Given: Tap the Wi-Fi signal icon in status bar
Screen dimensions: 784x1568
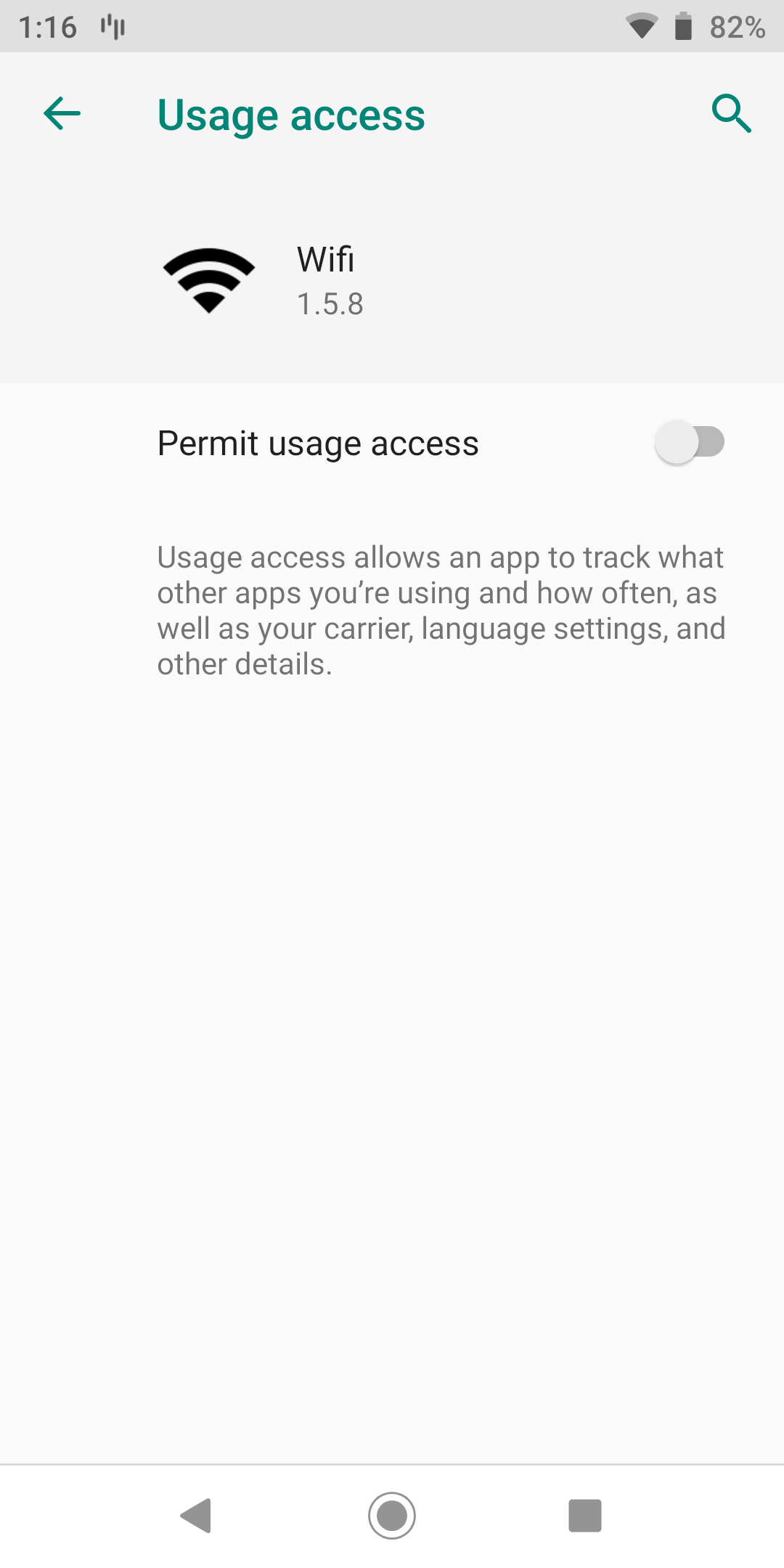Looking at the screenshot, I should (x=643, y=28).
